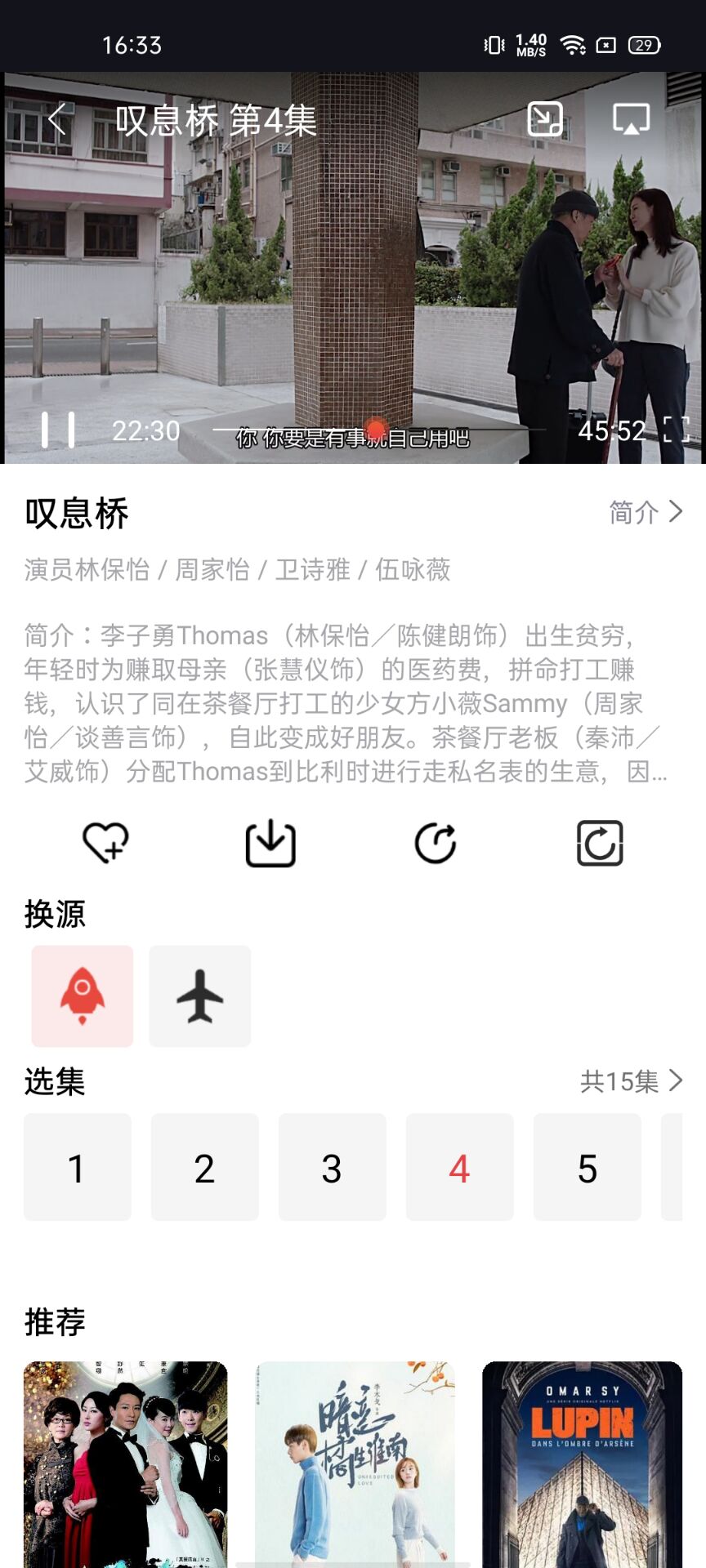Select the rocket source
This screenshot has width=706, height=1568.
coord(83,996)
